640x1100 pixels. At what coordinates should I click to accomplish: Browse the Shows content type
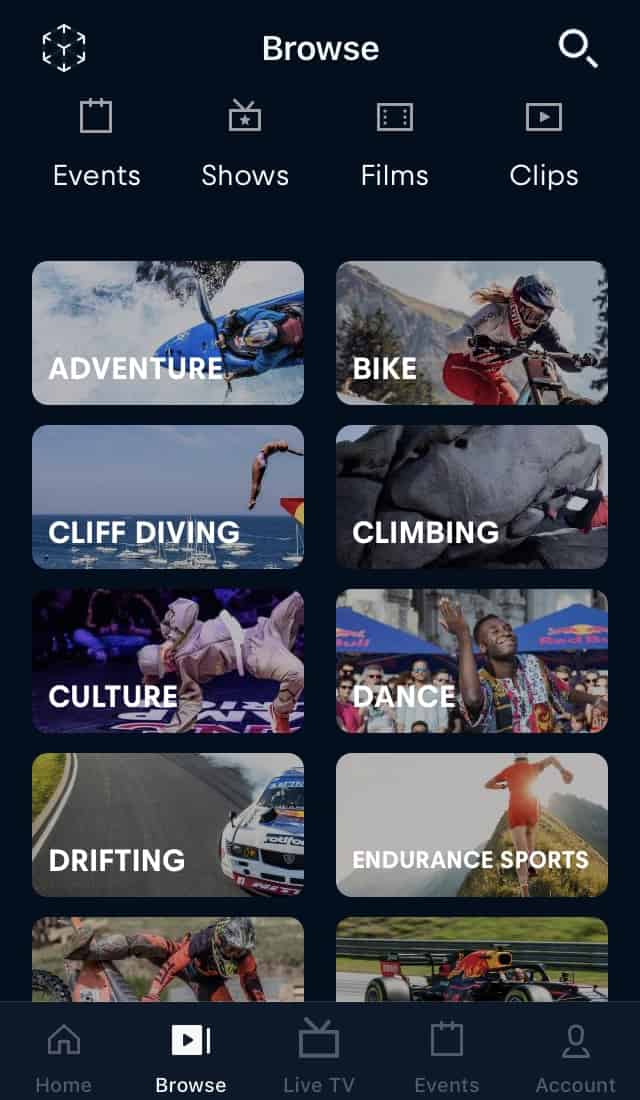(x=245, y=144)
